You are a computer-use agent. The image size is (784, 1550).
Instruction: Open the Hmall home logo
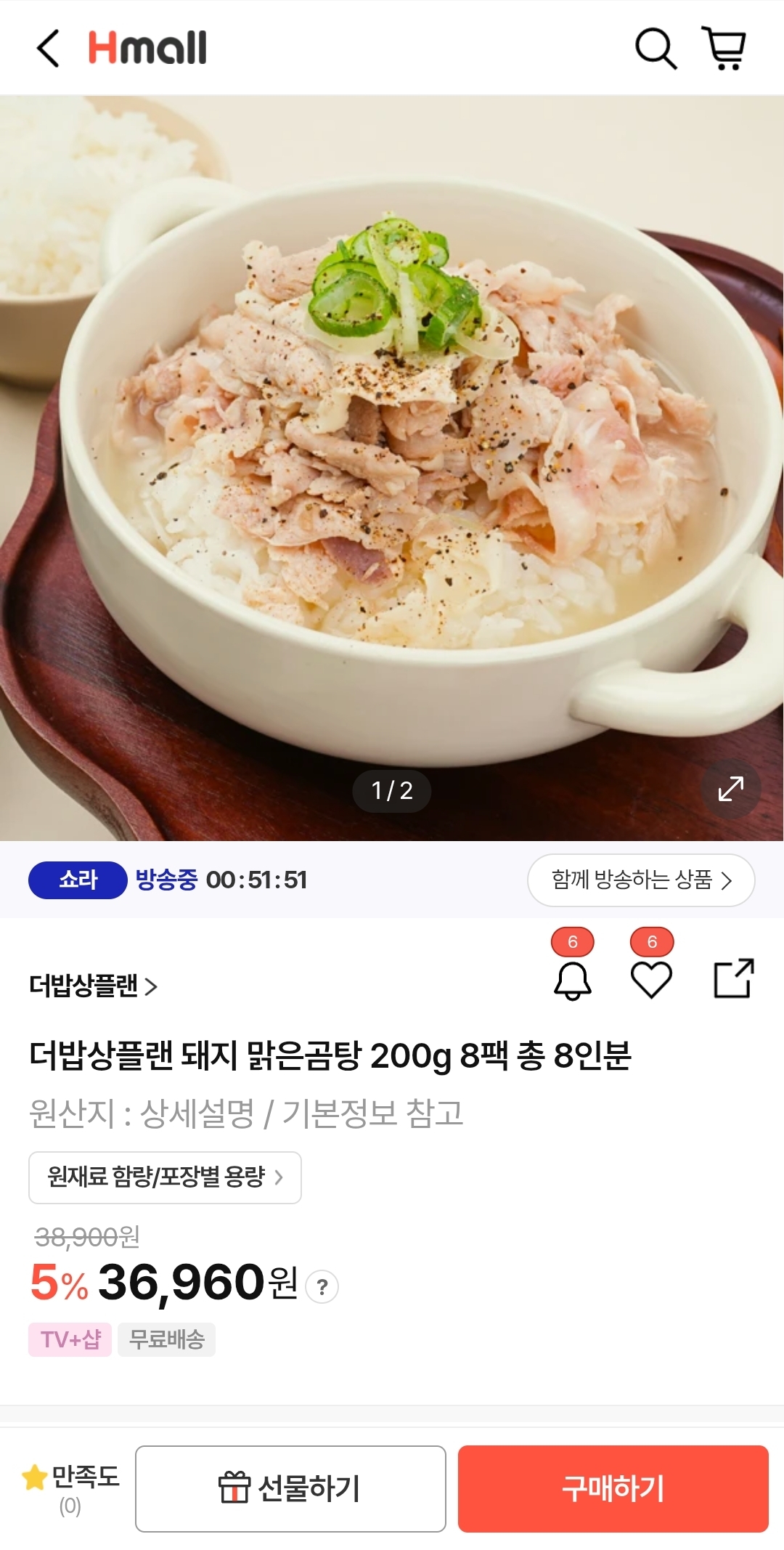(x=147, y=48)
